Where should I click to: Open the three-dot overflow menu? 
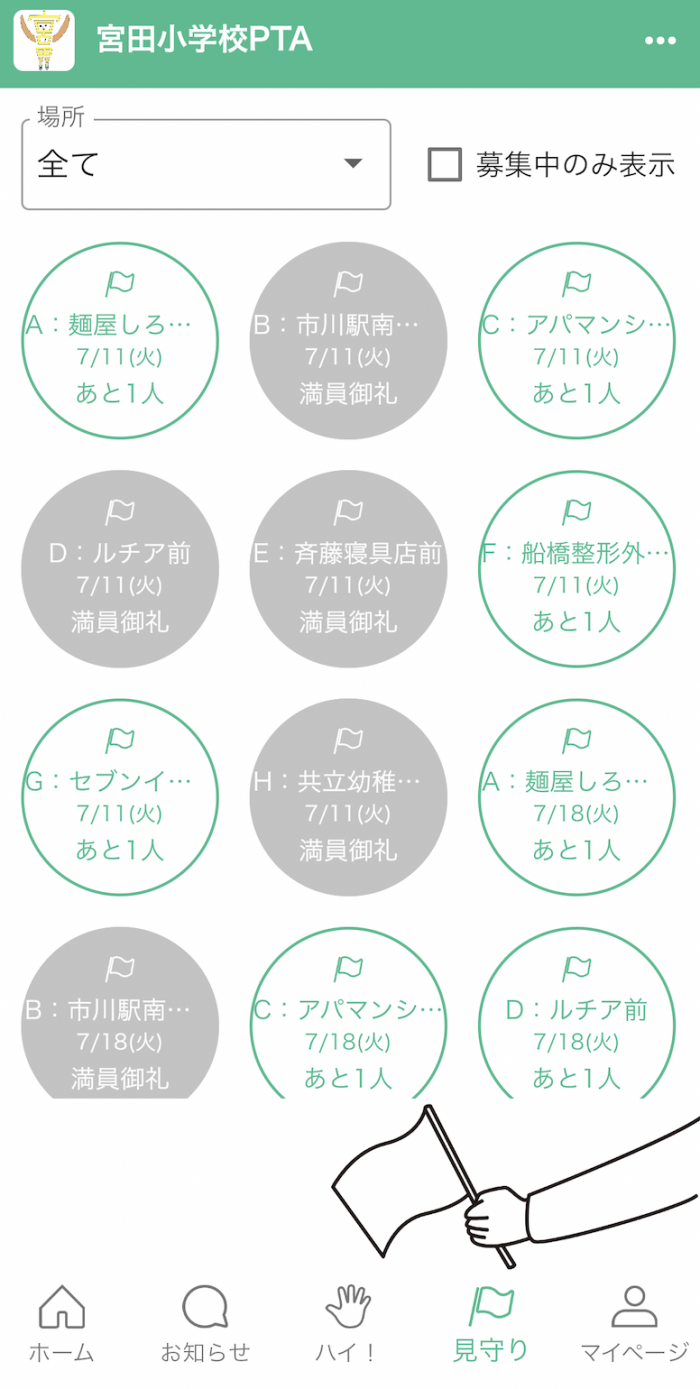(660, 41)
